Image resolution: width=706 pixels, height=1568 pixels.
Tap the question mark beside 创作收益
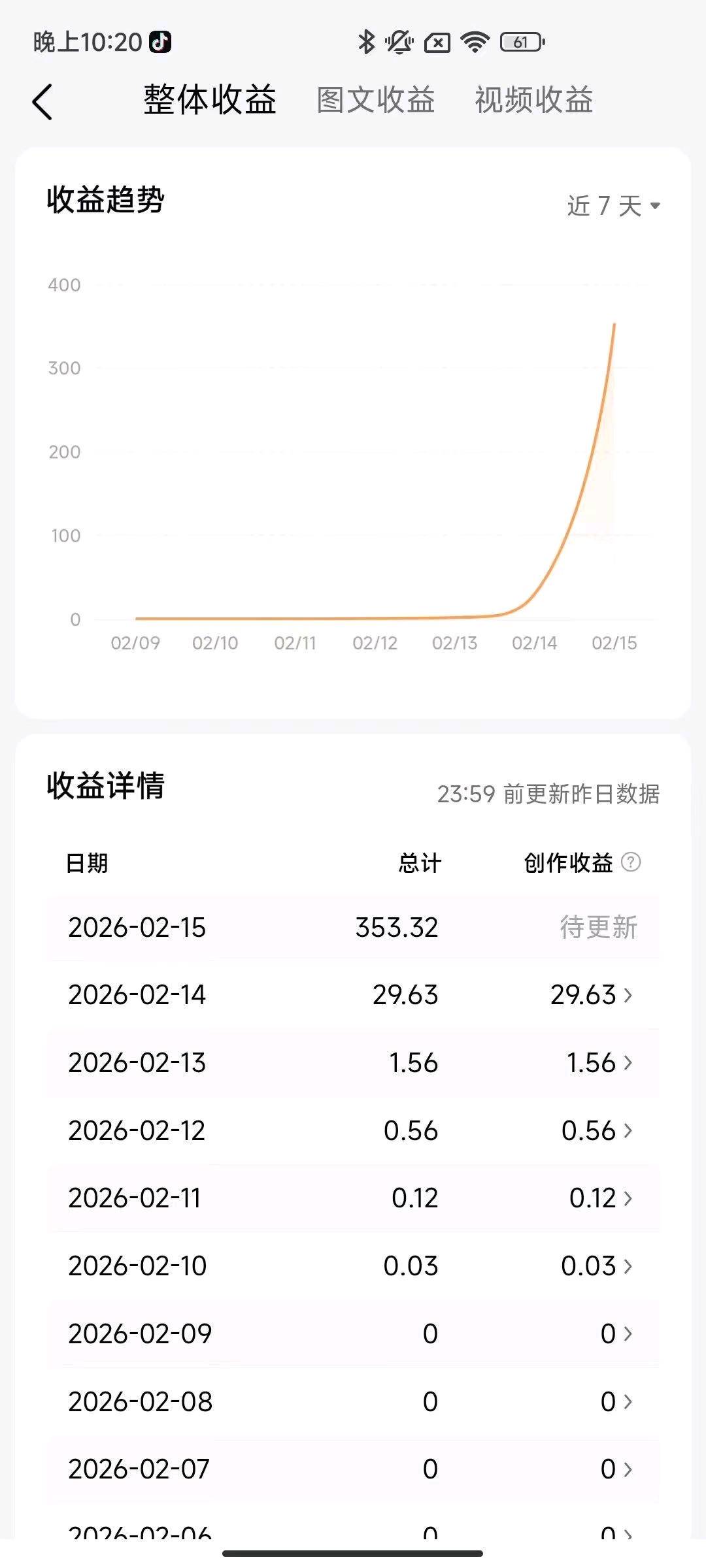point(631,862)
